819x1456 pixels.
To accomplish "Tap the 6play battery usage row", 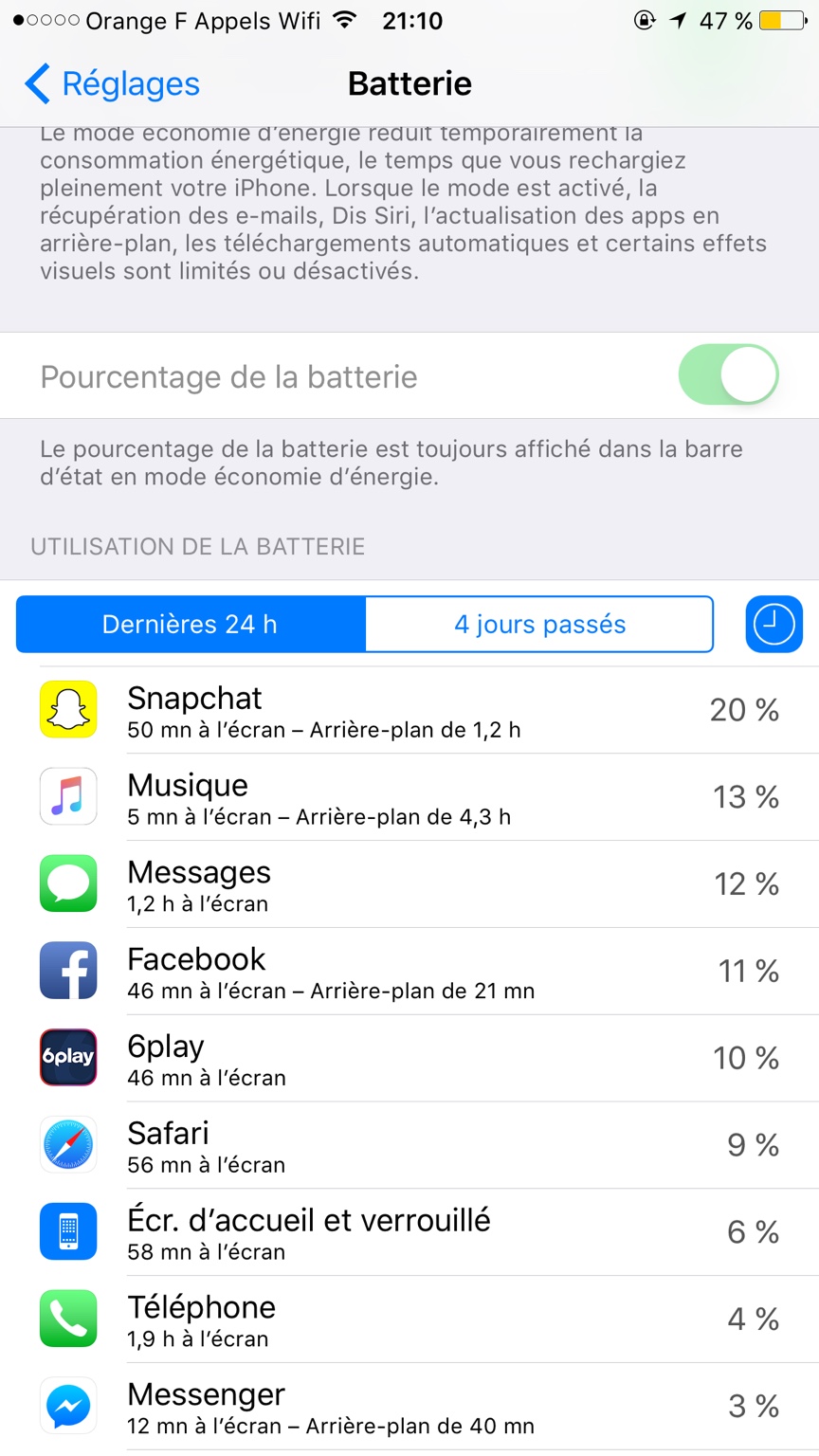I will pos(409,1058).
